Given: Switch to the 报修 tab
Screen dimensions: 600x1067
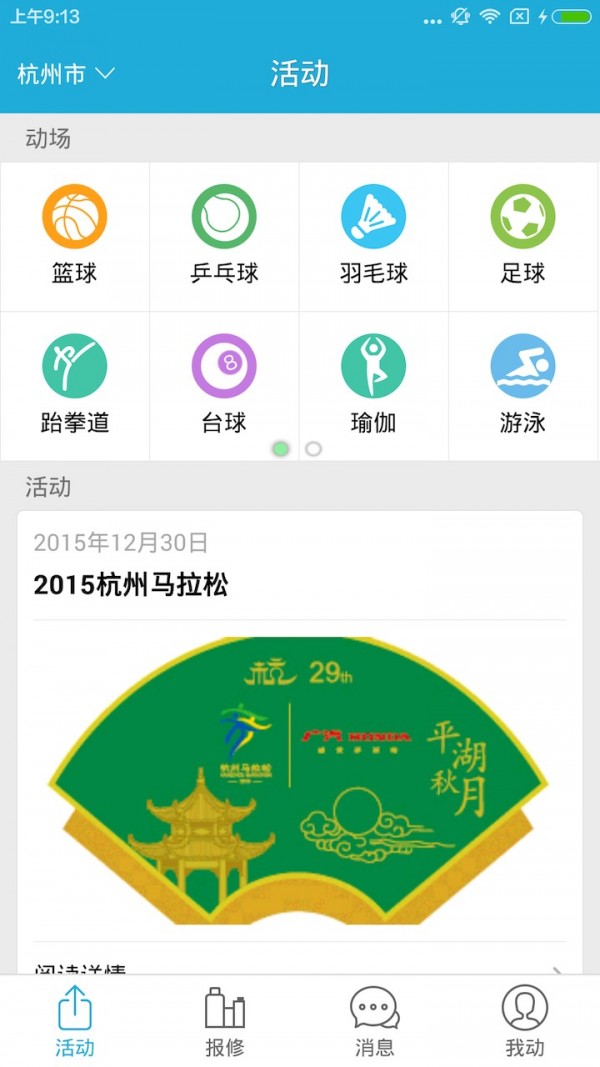Looking at the screenshot, I should (225, 1021).
